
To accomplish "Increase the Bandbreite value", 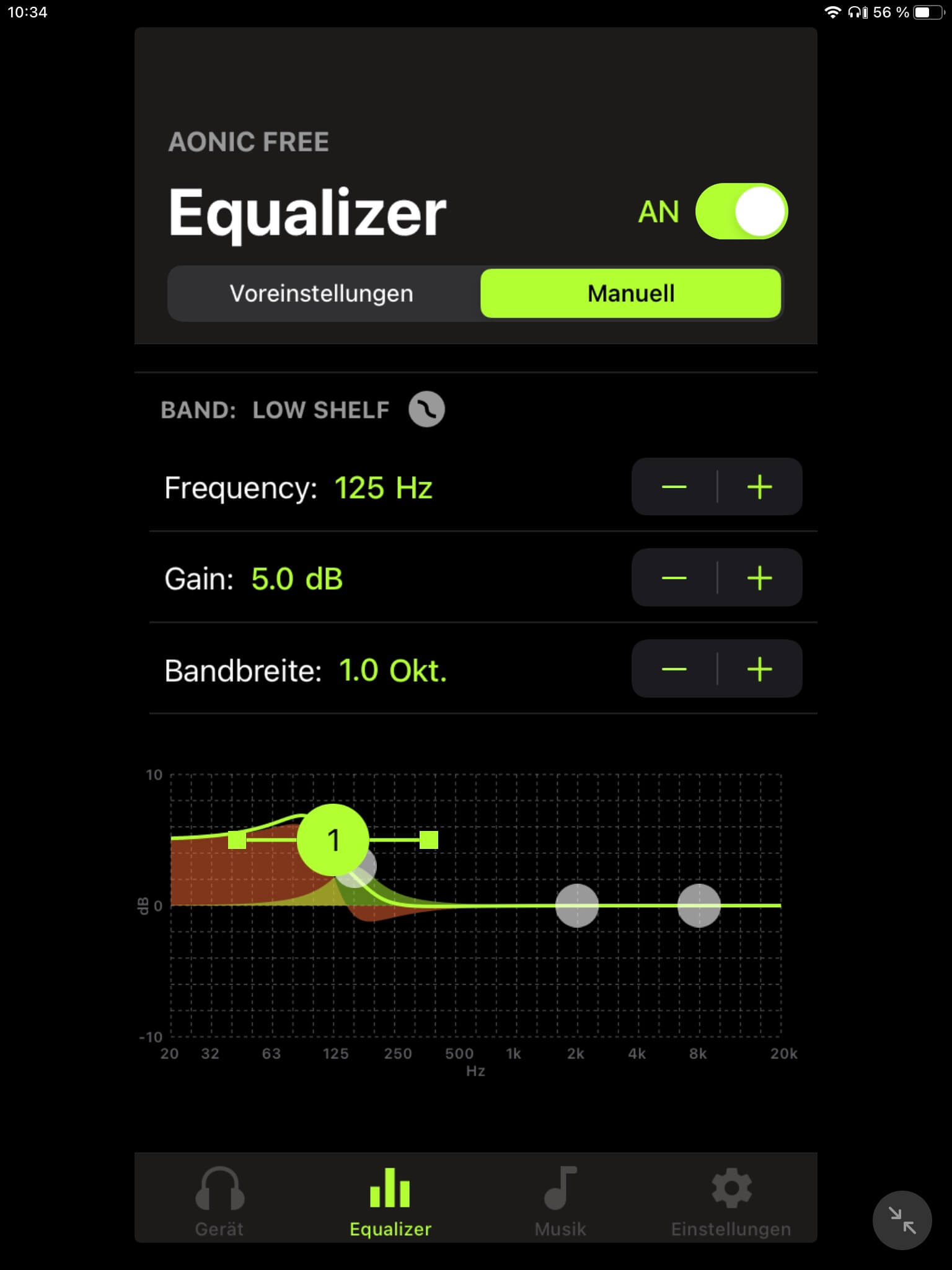I will (x=759, y=669).
